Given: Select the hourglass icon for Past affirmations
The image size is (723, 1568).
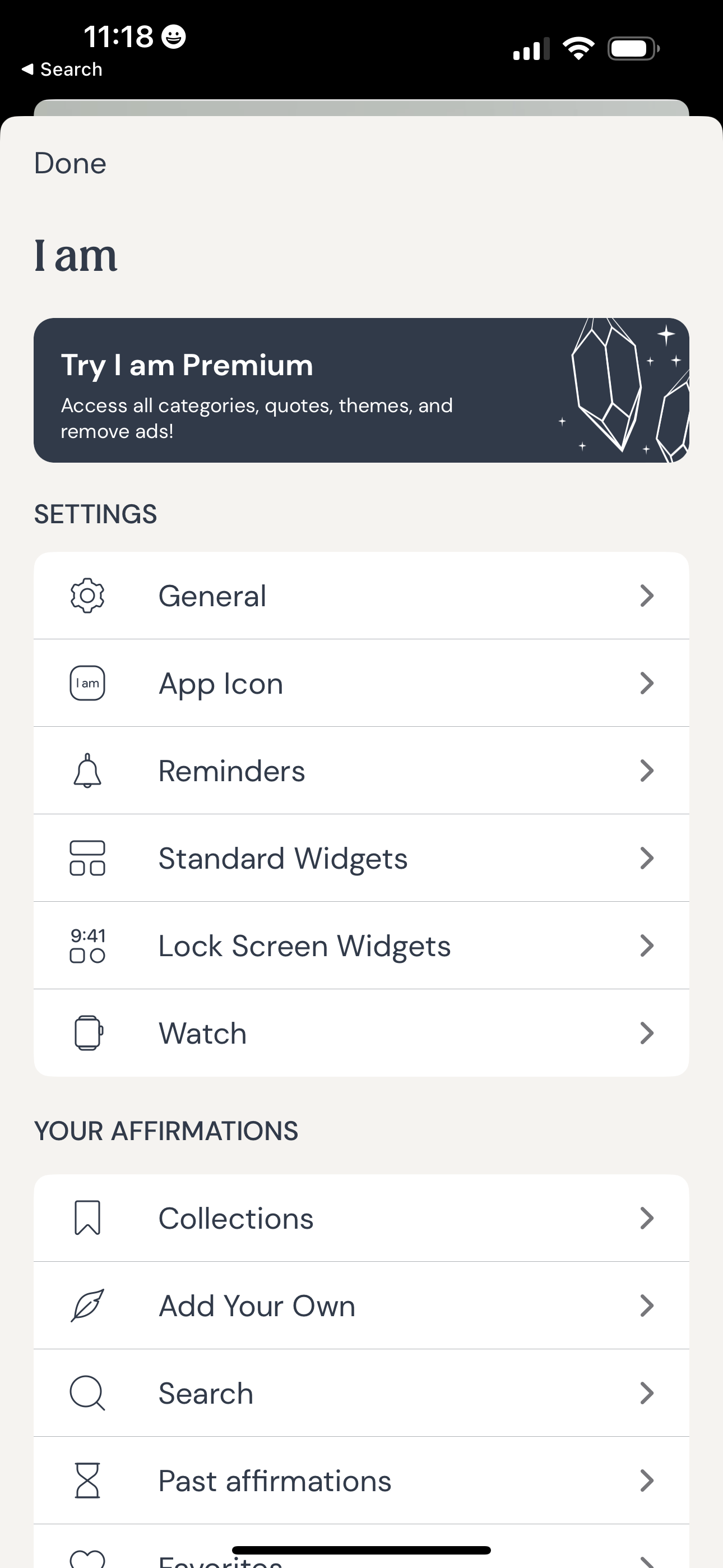Looking at the screenshot, I should pos(87,1481).
